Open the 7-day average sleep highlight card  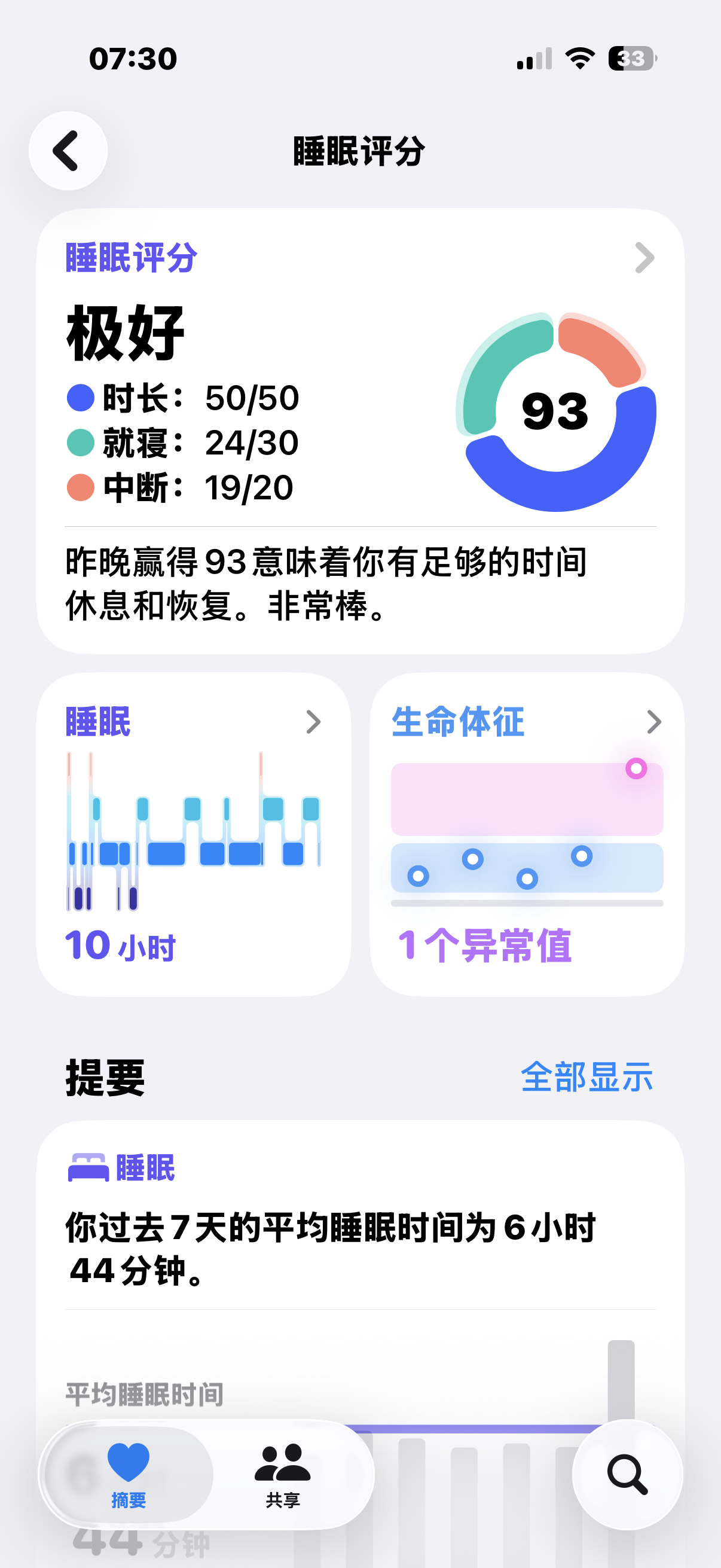pos(360,1272)
